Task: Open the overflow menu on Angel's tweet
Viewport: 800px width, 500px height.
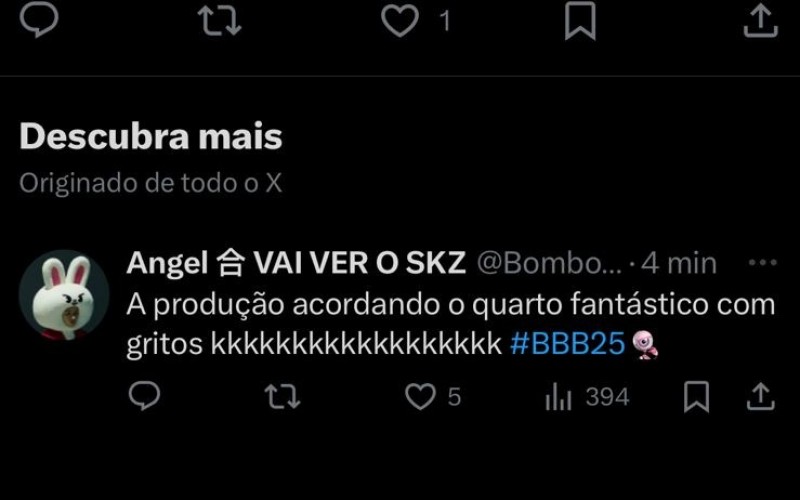Action: 762,263
